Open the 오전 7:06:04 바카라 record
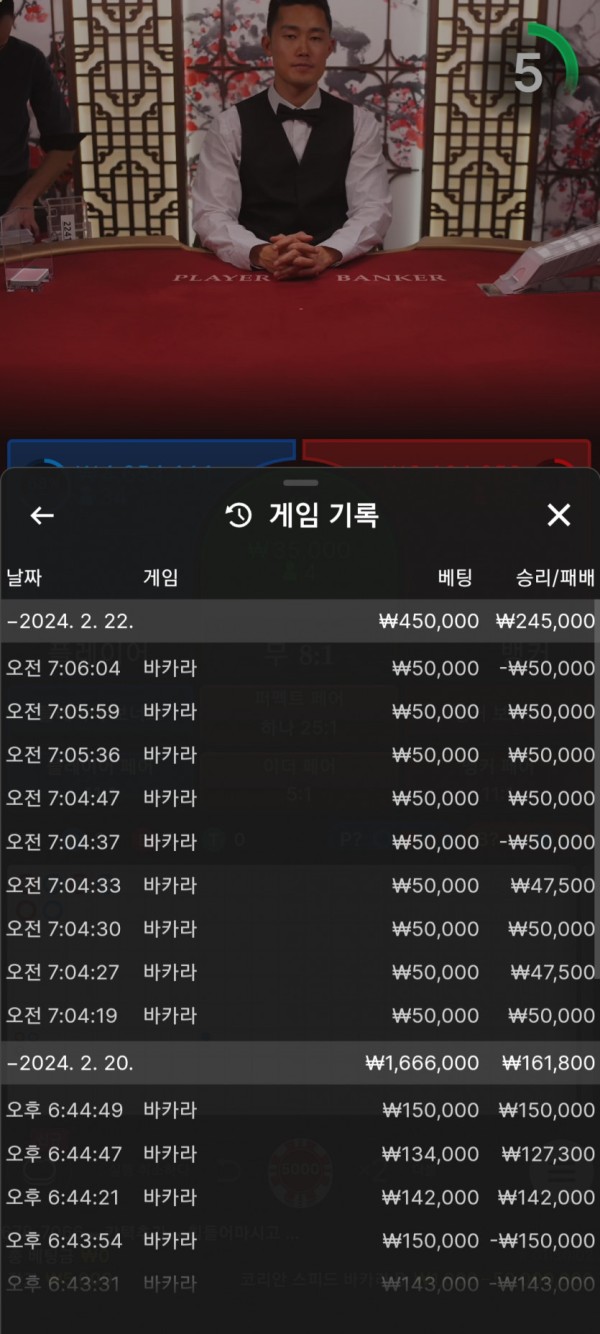Image resolution: width=600 pixels, height=1334 pixels. click(x=300, y=668)
